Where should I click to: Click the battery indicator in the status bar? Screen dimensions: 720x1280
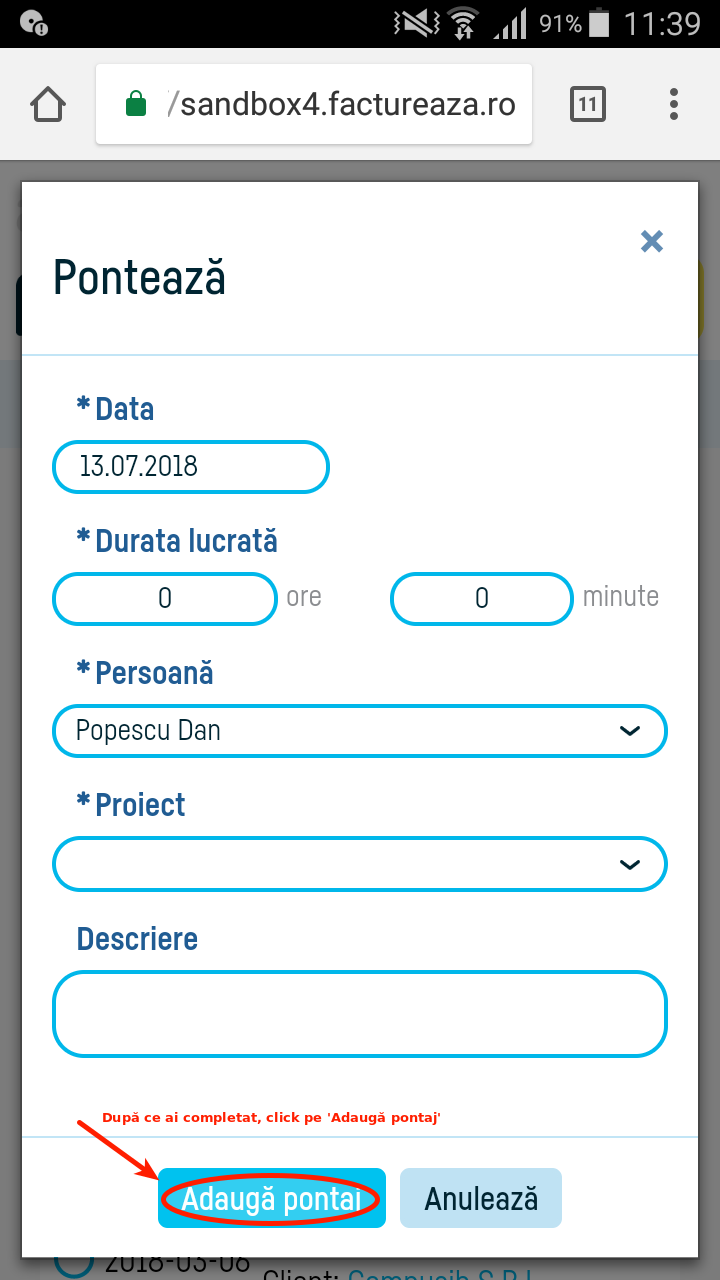click(598, 22)
